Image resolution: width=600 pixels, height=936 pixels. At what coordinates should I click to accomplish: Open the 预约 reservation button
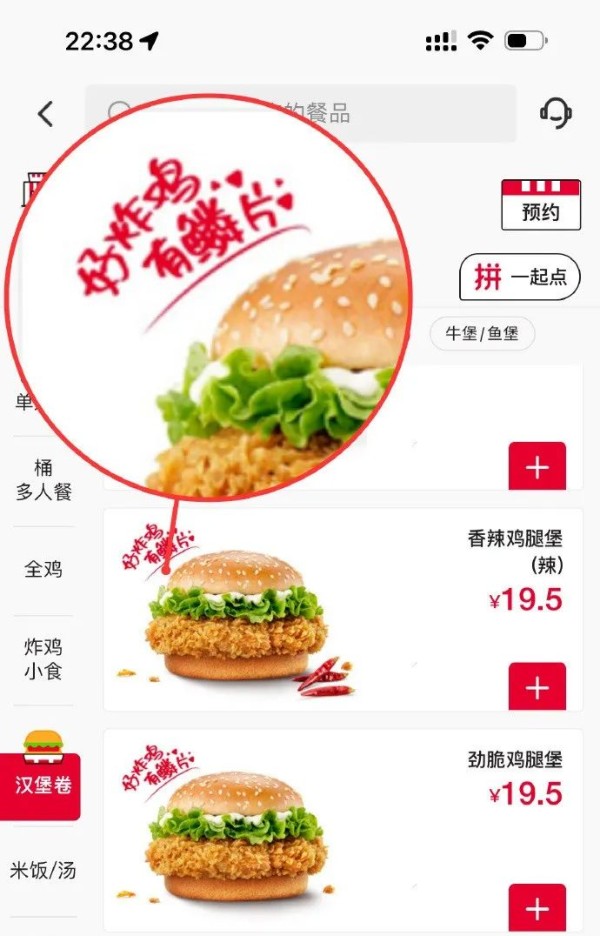click(x=540, y=204)
